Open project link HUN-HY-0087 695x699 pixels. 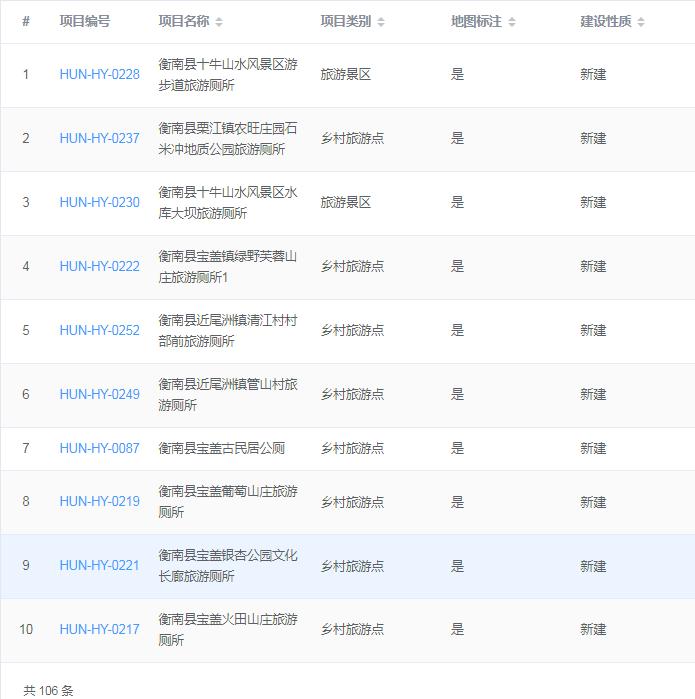click(x=99, y=448)
